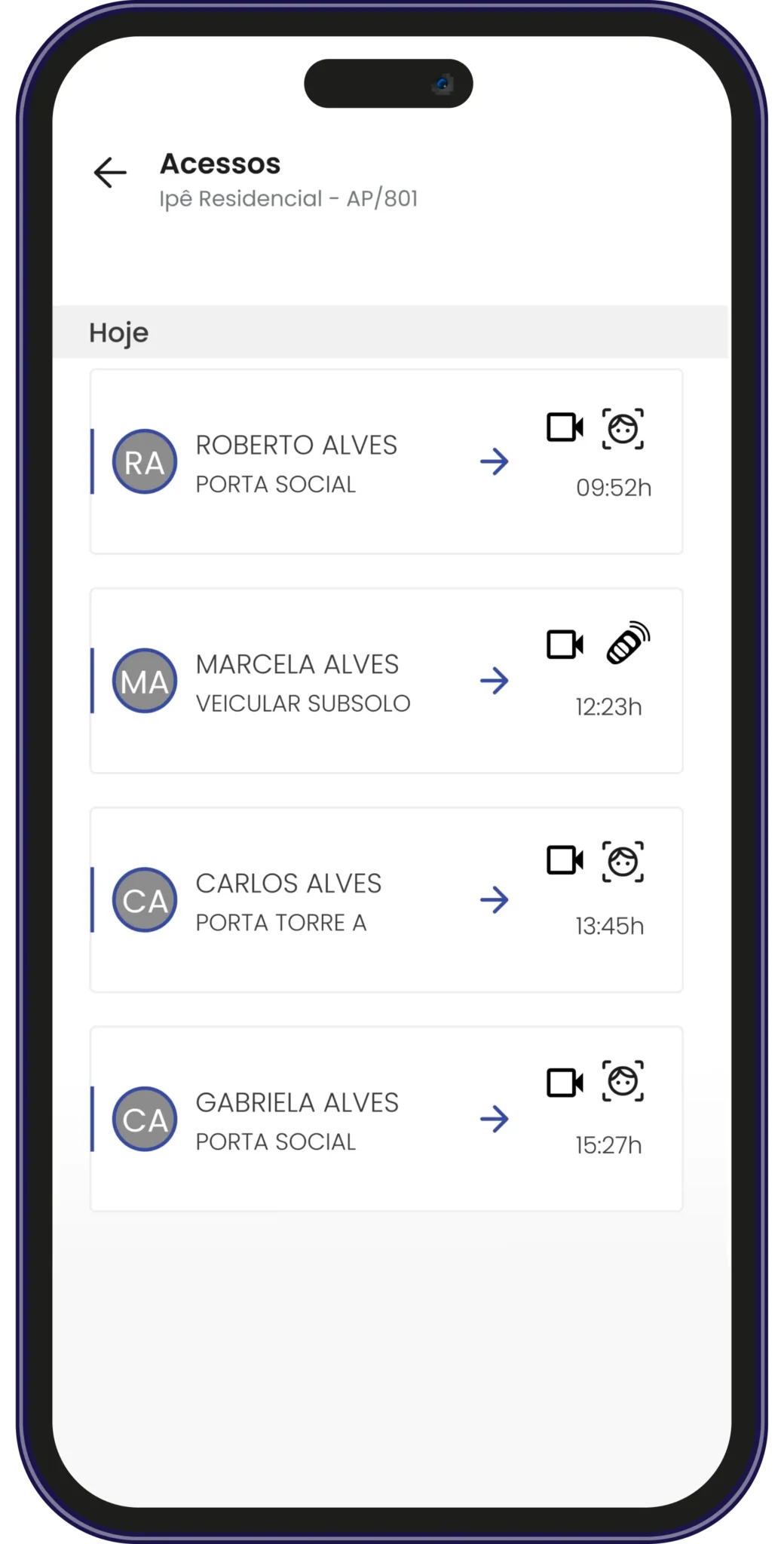View the camera video for Carlos Alves
The width and height of the screenshot is (784, 1544).
point(565,860)
